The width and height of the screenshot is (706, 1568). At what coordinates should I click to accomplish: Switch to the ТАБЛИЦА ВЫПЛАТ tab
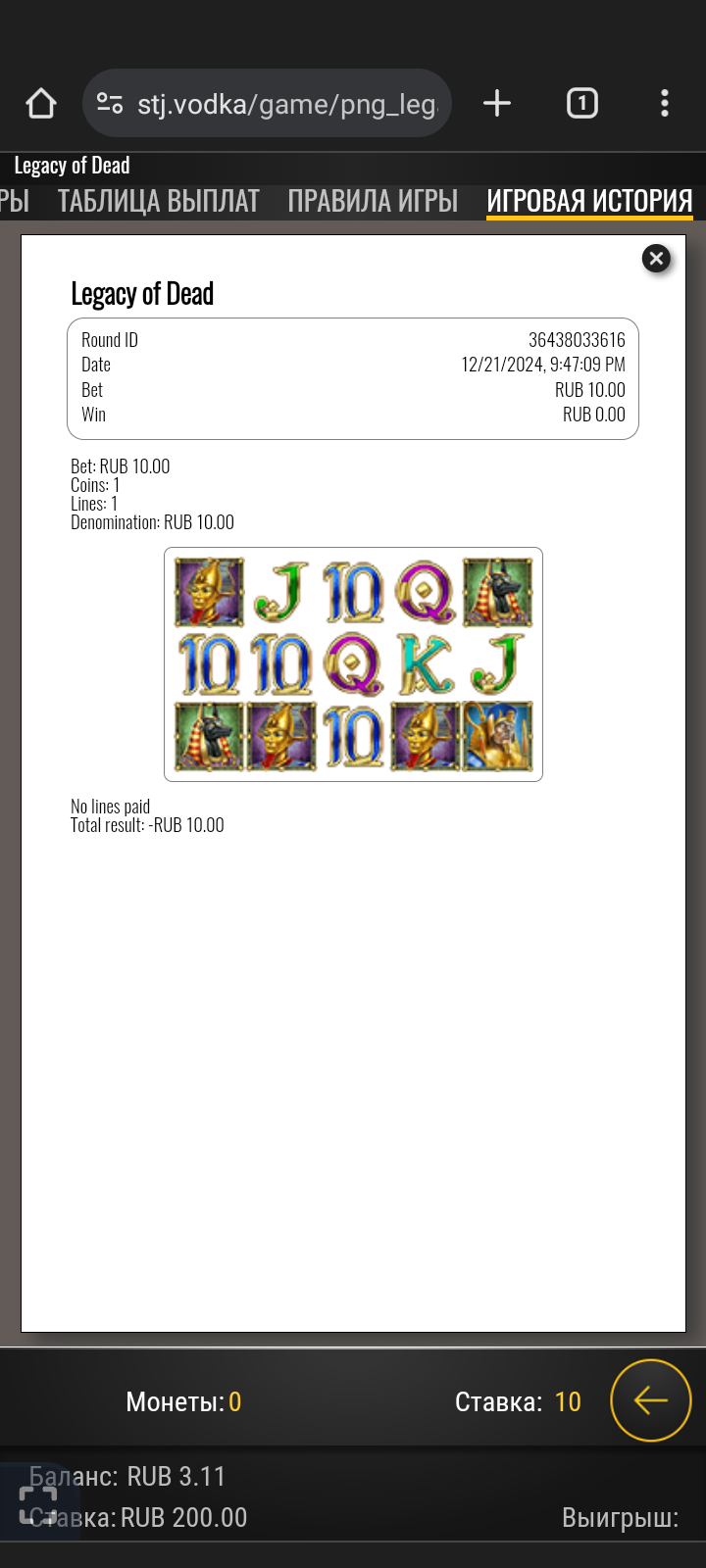(x=158, y=201)
